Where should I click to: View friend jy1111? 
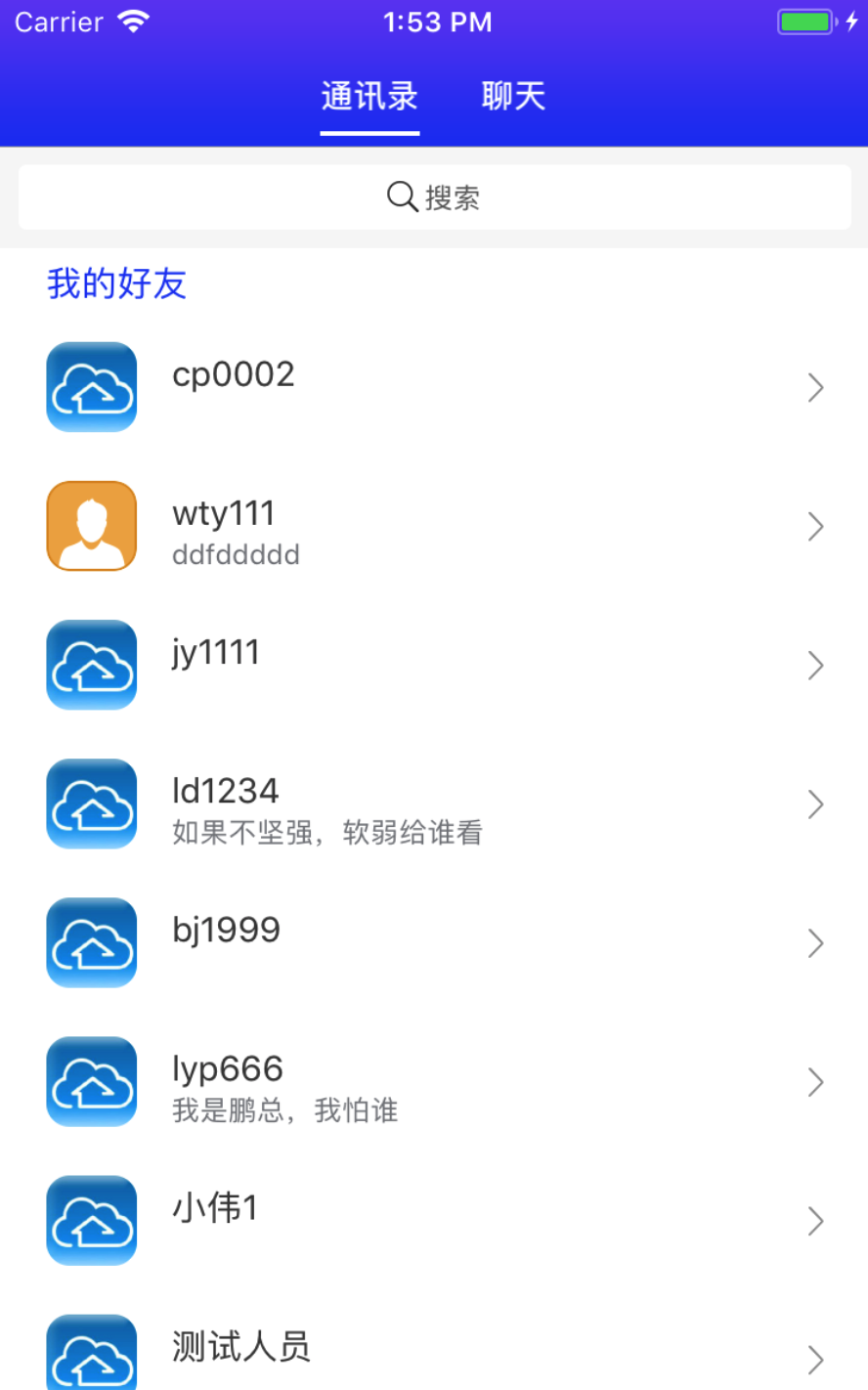(x=434, y=666)
